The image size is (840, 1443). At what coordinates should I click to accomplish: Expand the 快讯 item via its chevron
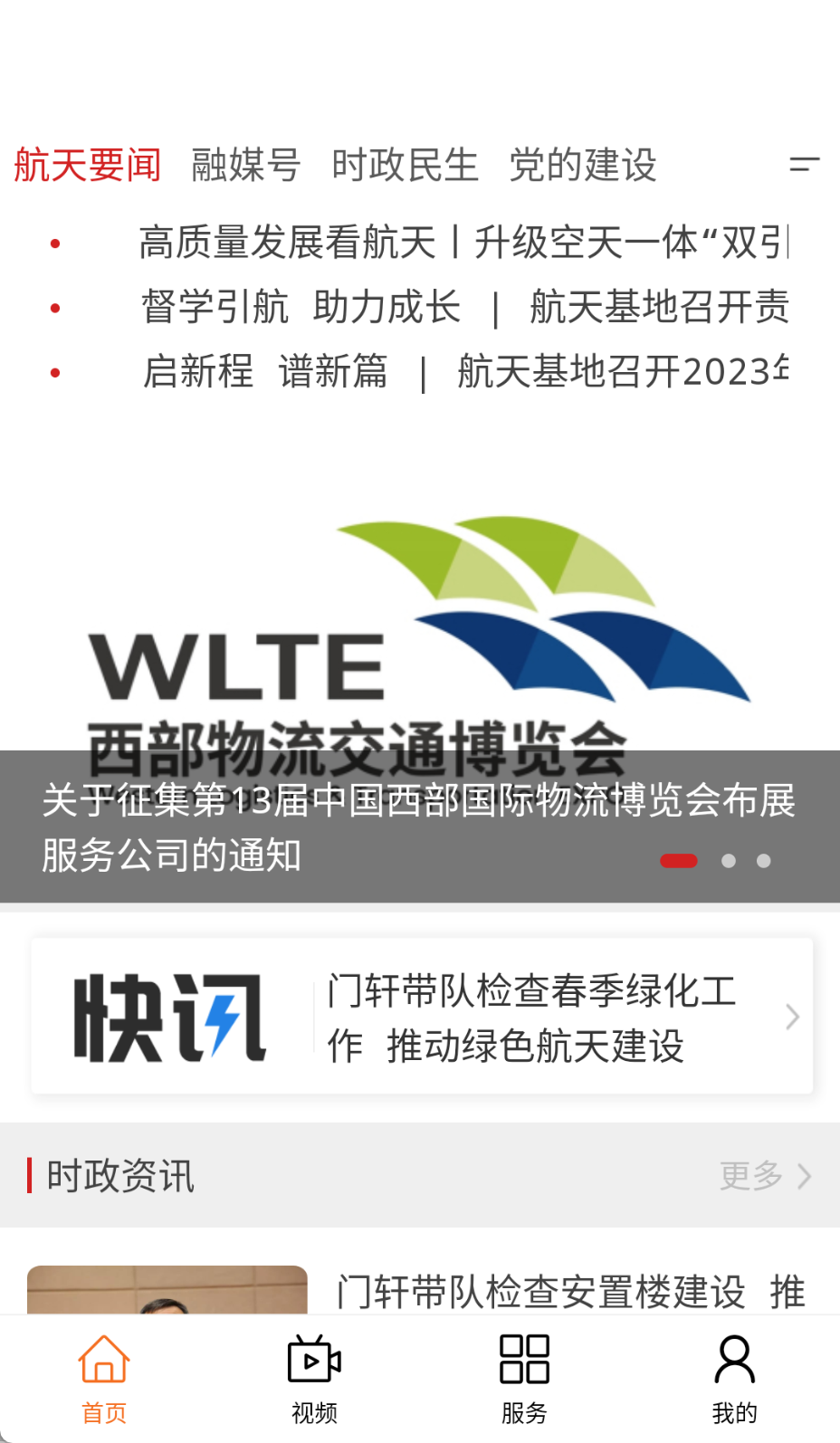(x=792, y=1017)
